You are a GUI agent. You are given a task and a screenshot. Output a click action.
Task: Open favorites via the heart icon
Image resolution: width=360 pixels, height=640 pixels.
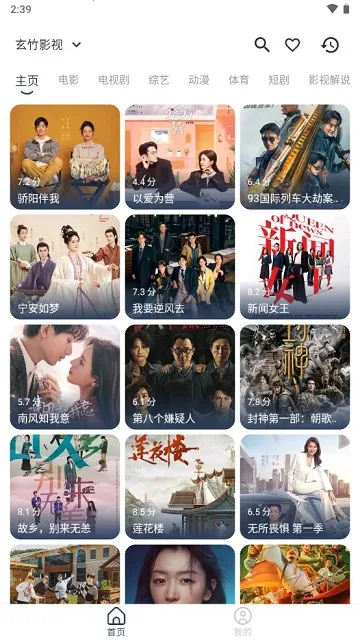point(292,44)
